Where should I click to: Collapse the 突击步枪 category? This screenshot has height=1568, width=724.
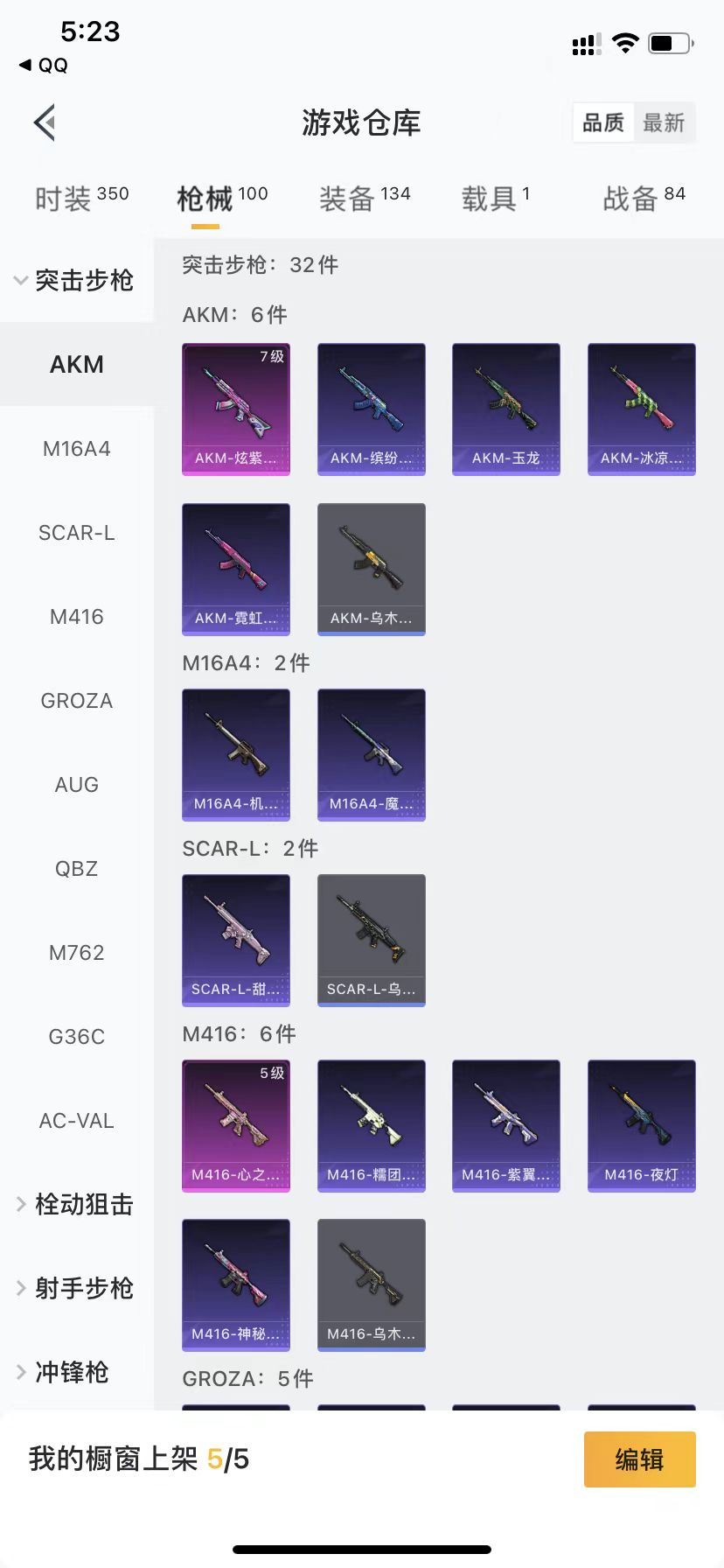tap(75, 280)
